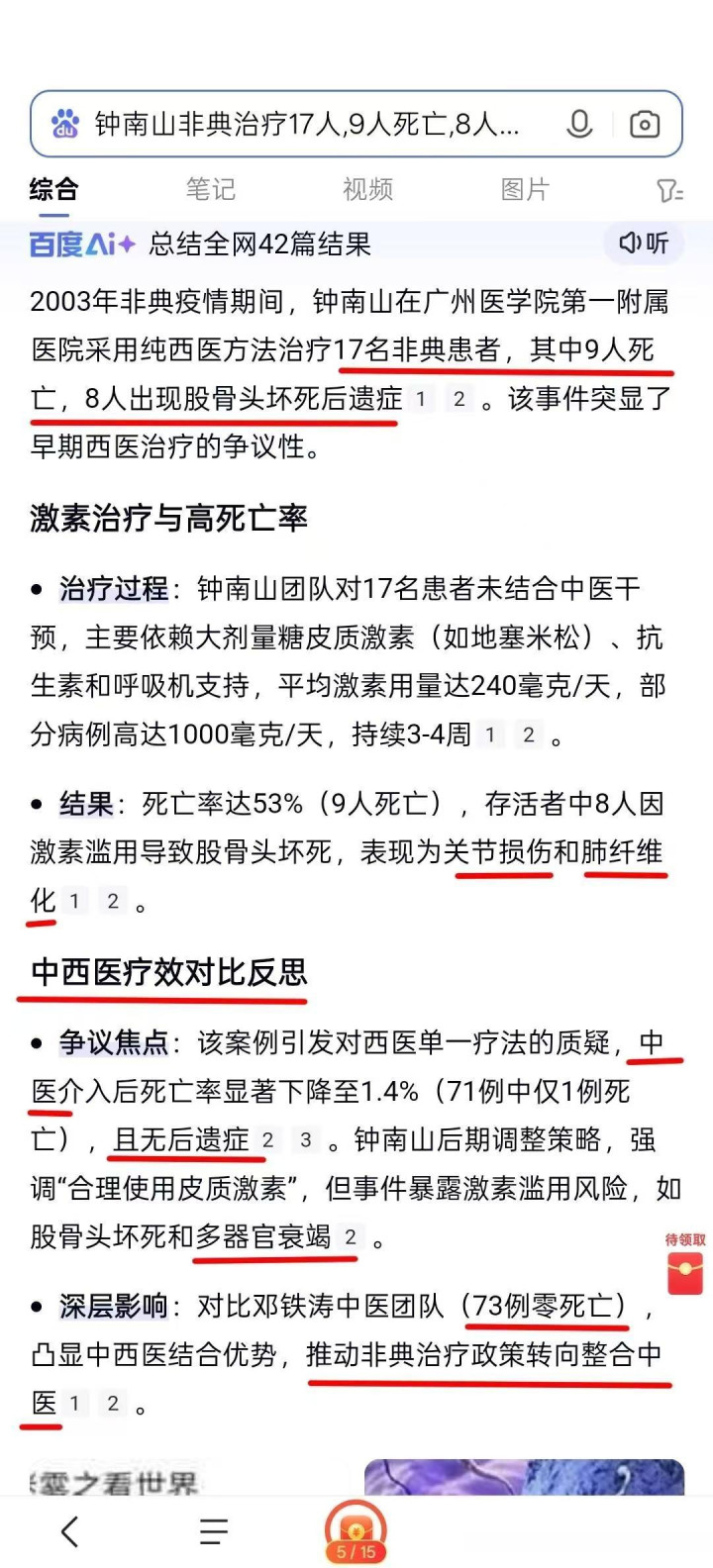Open citation 2 after 多器官衰竭
The width and height of the screenshot is (713, 1568).
pyautogui.click(x=350, y=1237)
